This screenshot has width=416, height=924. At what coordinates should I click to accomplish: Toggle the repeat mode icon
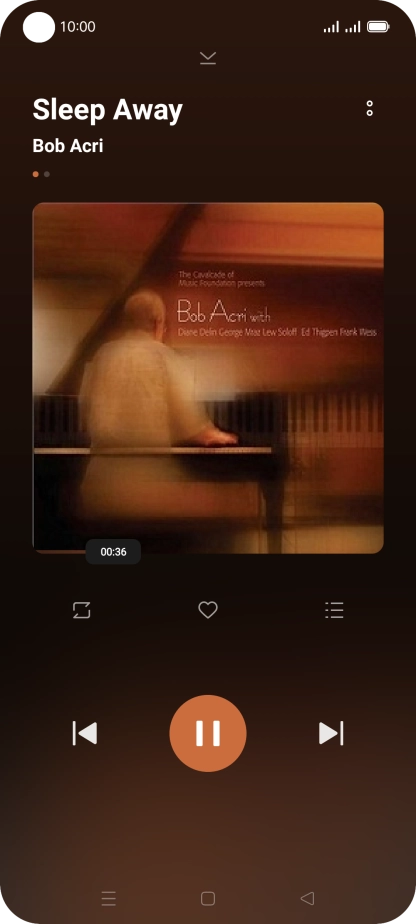pyautogui.click(x=81, y=610)
